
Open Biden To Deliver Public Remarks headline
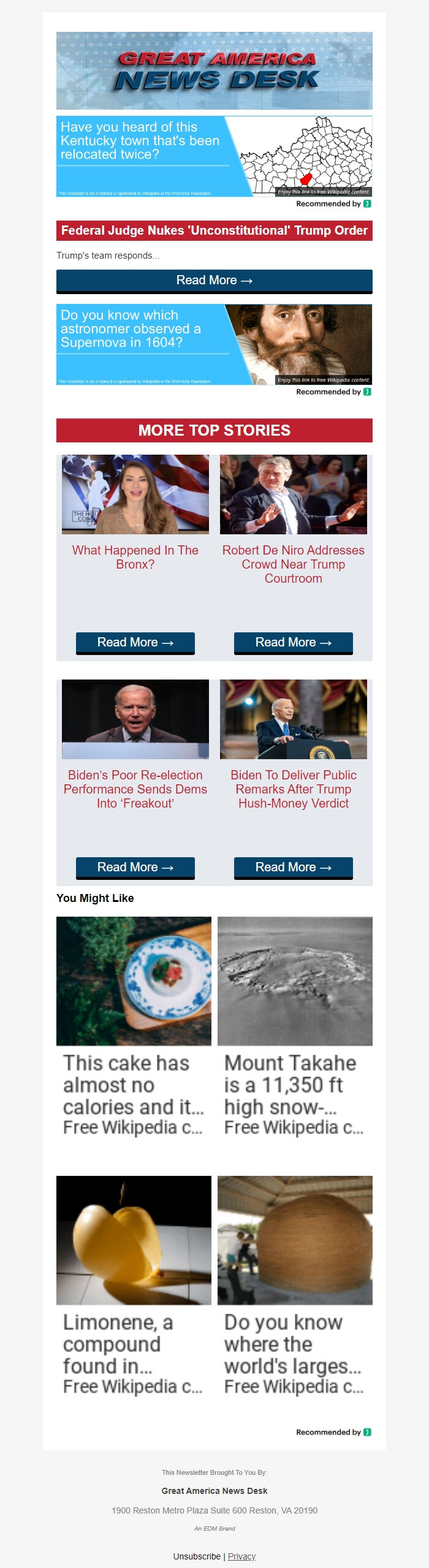(293, 789)
